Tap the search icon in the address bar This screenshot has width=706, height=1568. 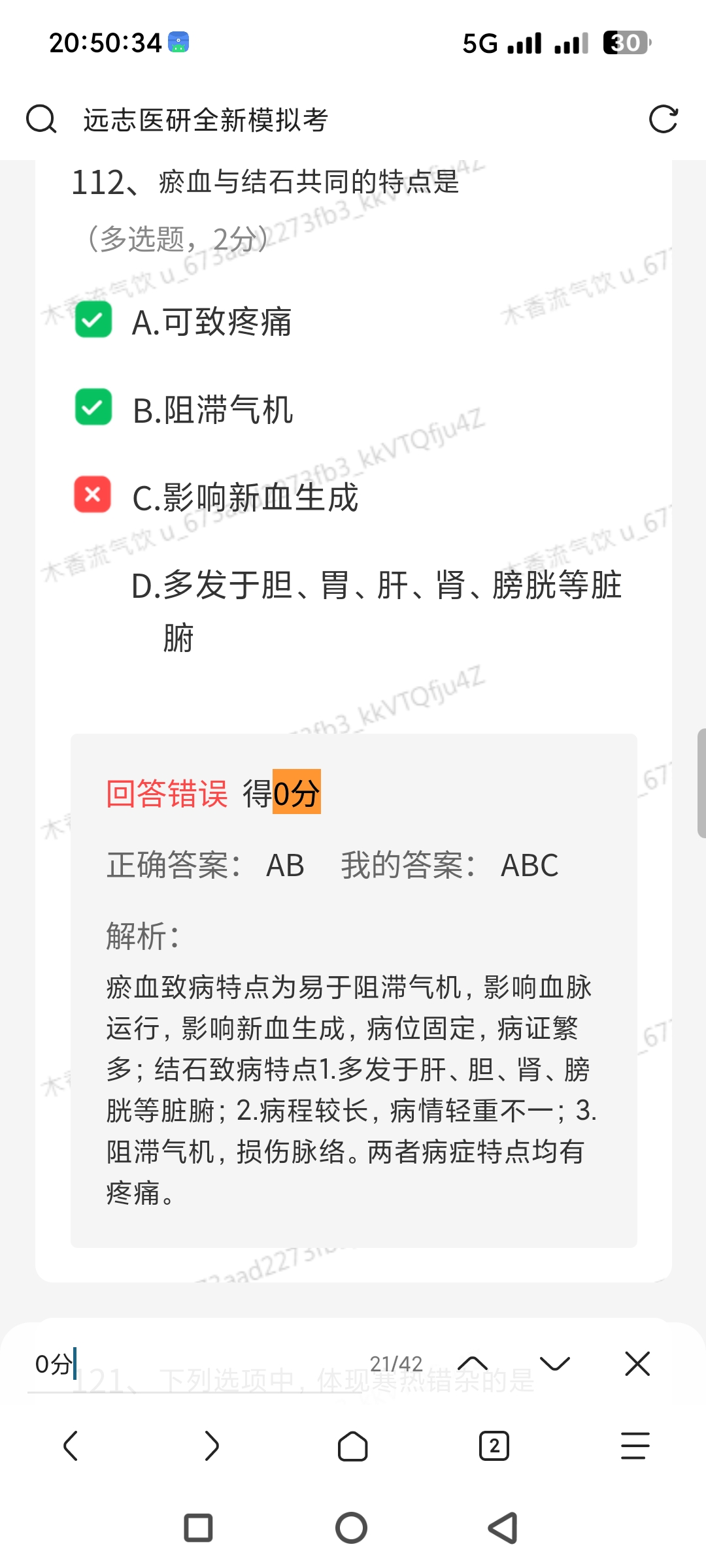[x=41, y=120]
